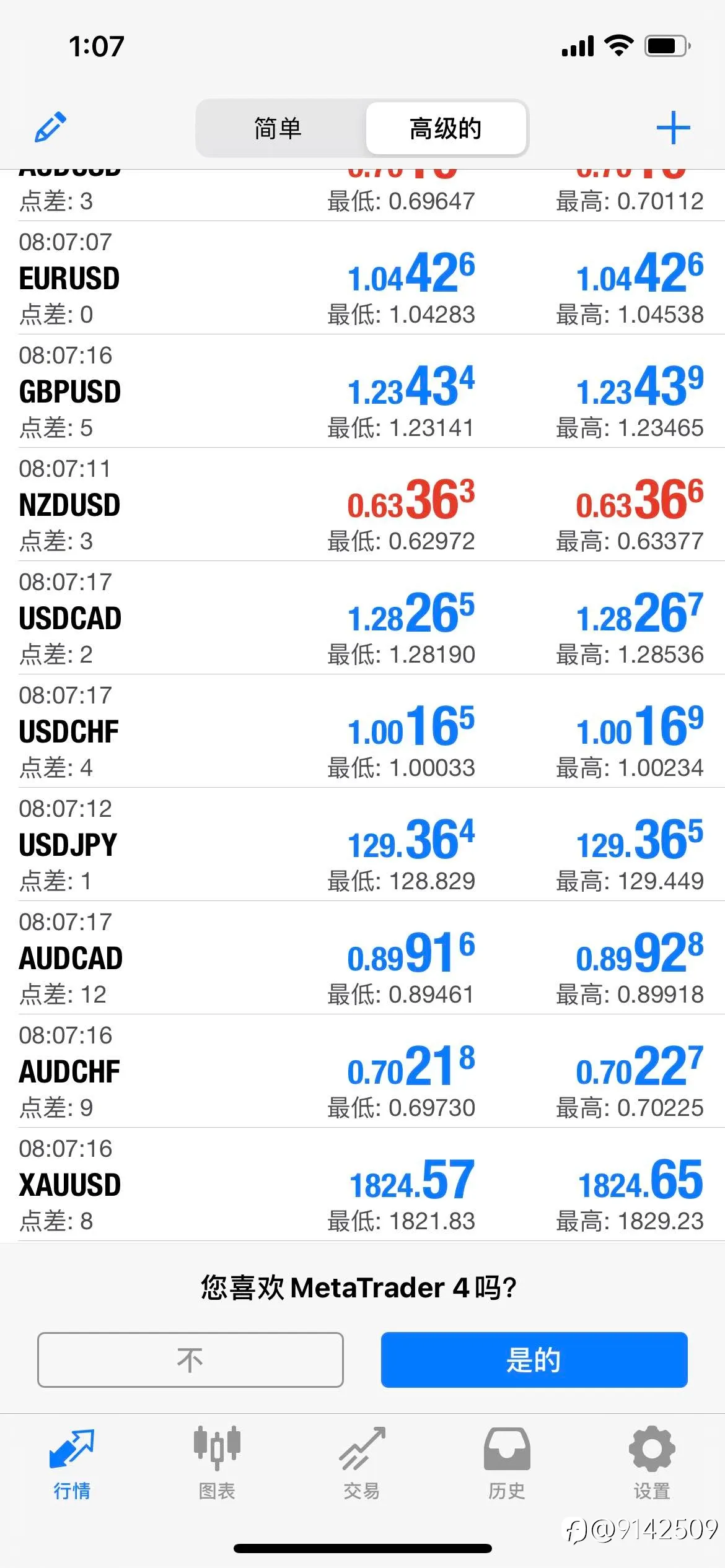This screenshot has width=725, height=1568.
Task: Open the 历史 tab
Action: 507,1464
